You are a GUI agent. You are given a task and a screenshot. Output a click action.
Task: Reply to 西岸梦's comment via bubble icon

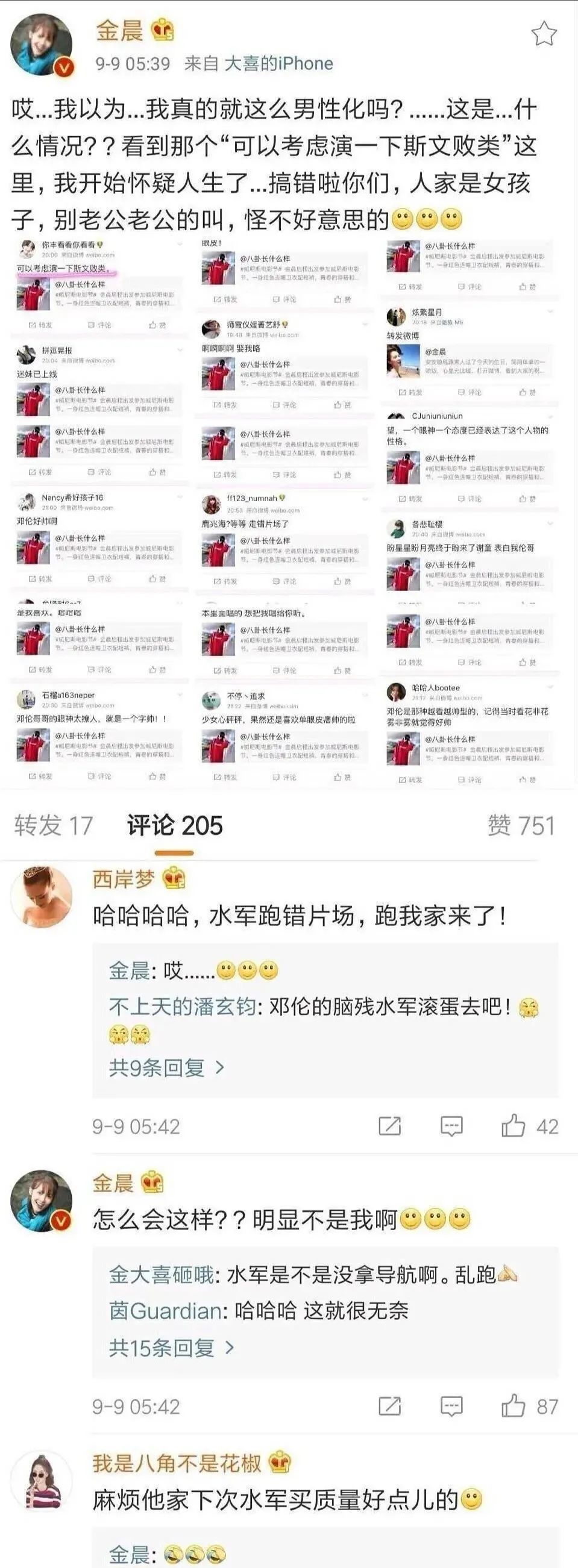pos(451,1126)
